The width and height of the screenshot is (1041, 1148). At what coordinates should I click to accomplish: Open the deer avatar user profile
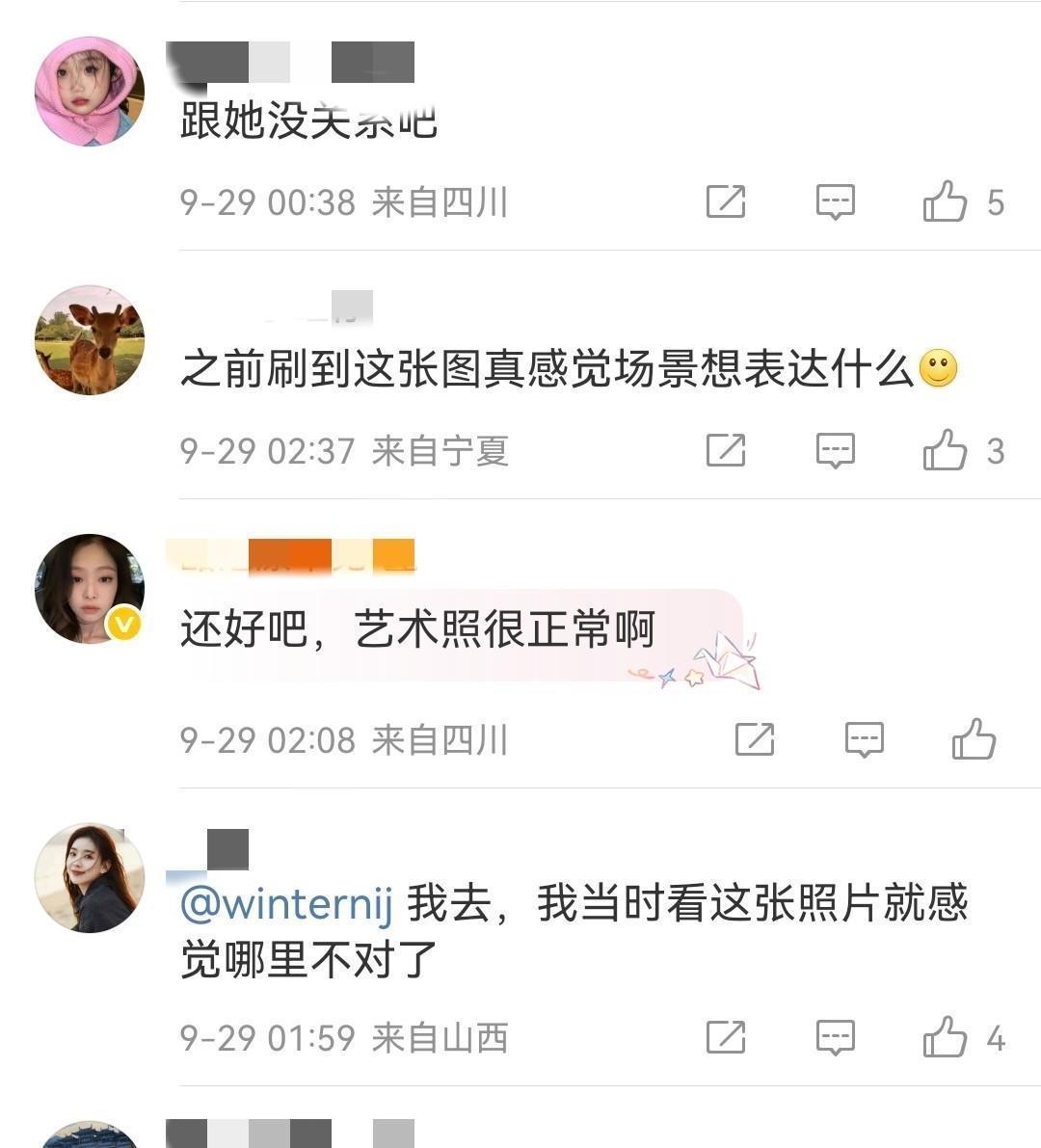(x=90, y=340)
